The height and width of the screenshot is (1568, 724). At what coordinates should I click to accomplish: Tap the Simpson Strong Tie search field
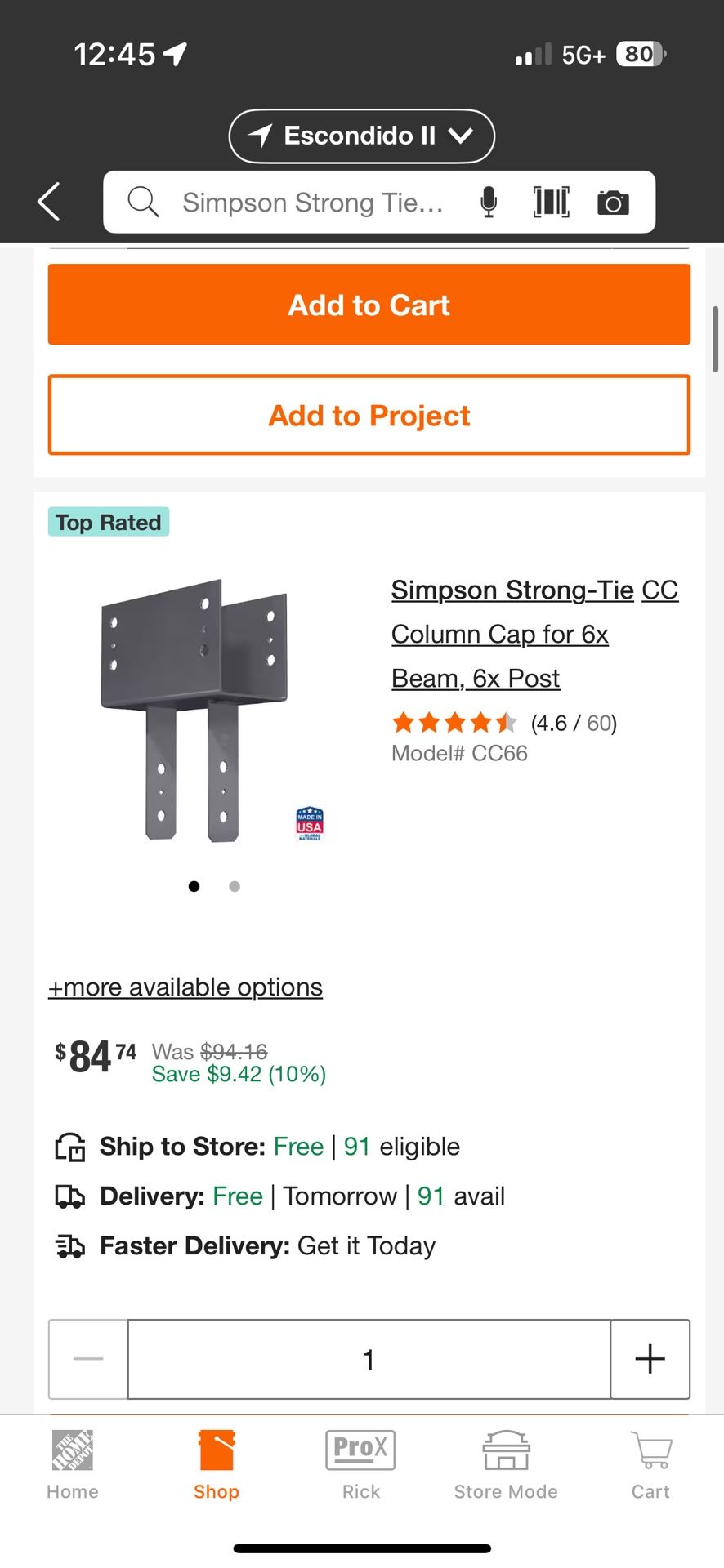(313, 203)
